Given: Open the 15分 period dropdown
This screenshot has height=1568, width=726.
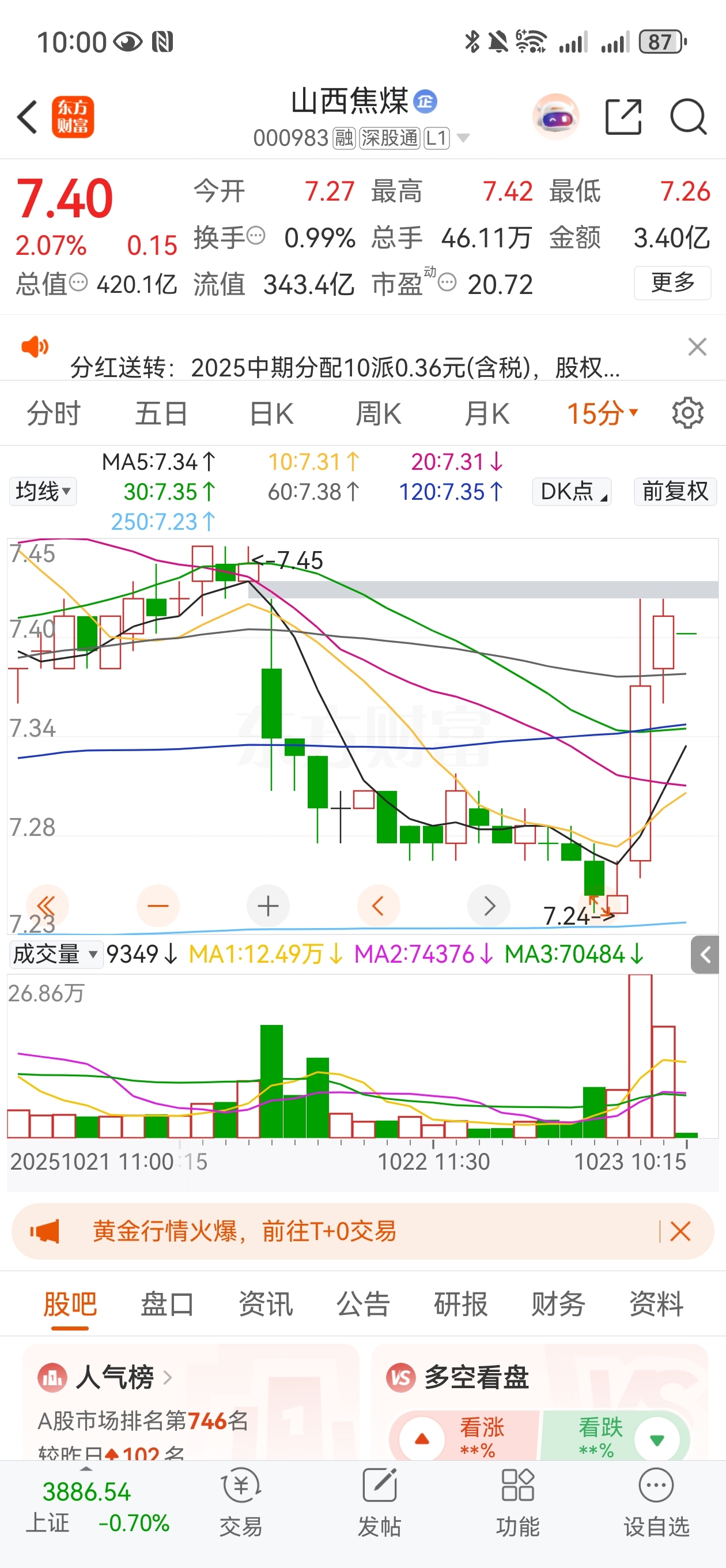Looking at the screenshot, I should click(x=602, y=414).
